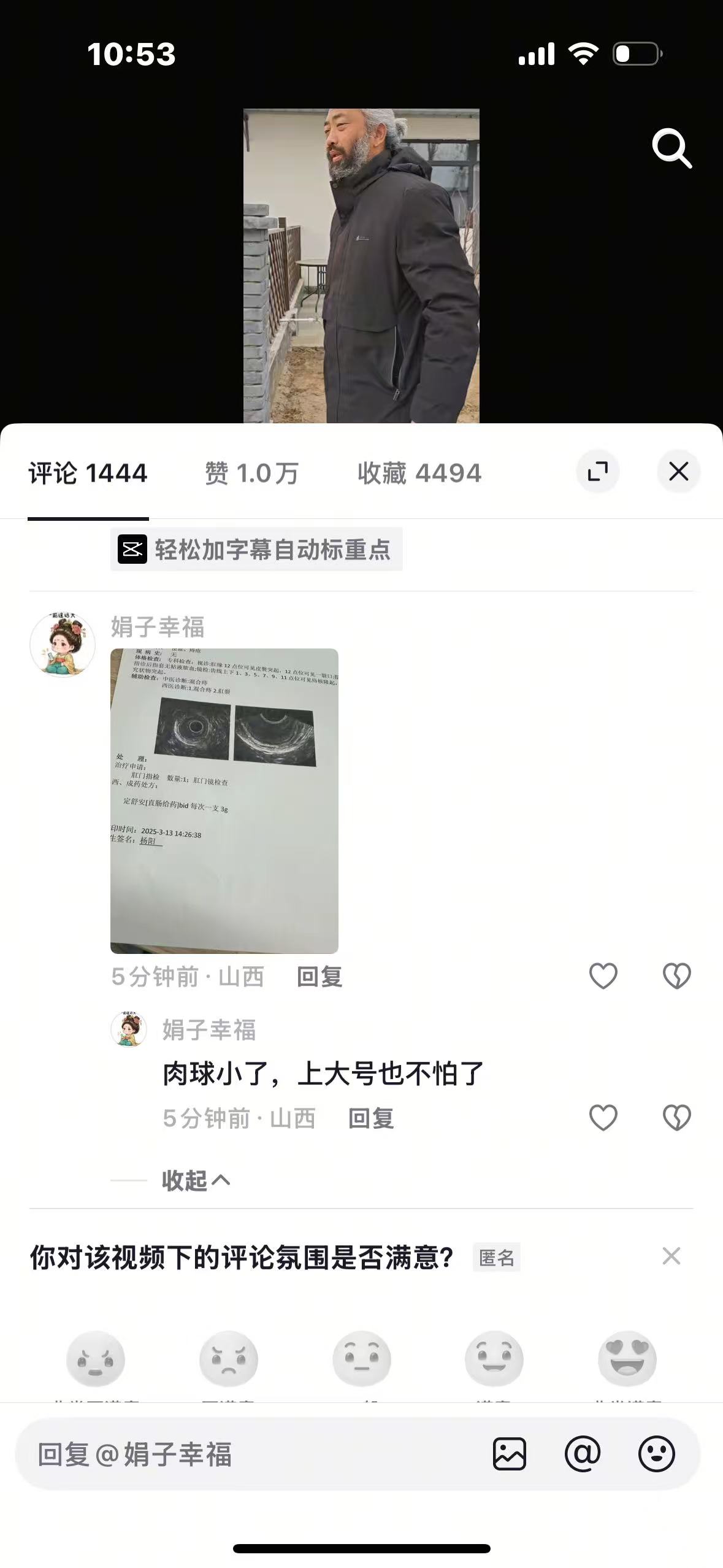723x1568 pixels.
Task: Like the 肉球小了 reply
Action: pyautogui.click(x=603, y=1117)
